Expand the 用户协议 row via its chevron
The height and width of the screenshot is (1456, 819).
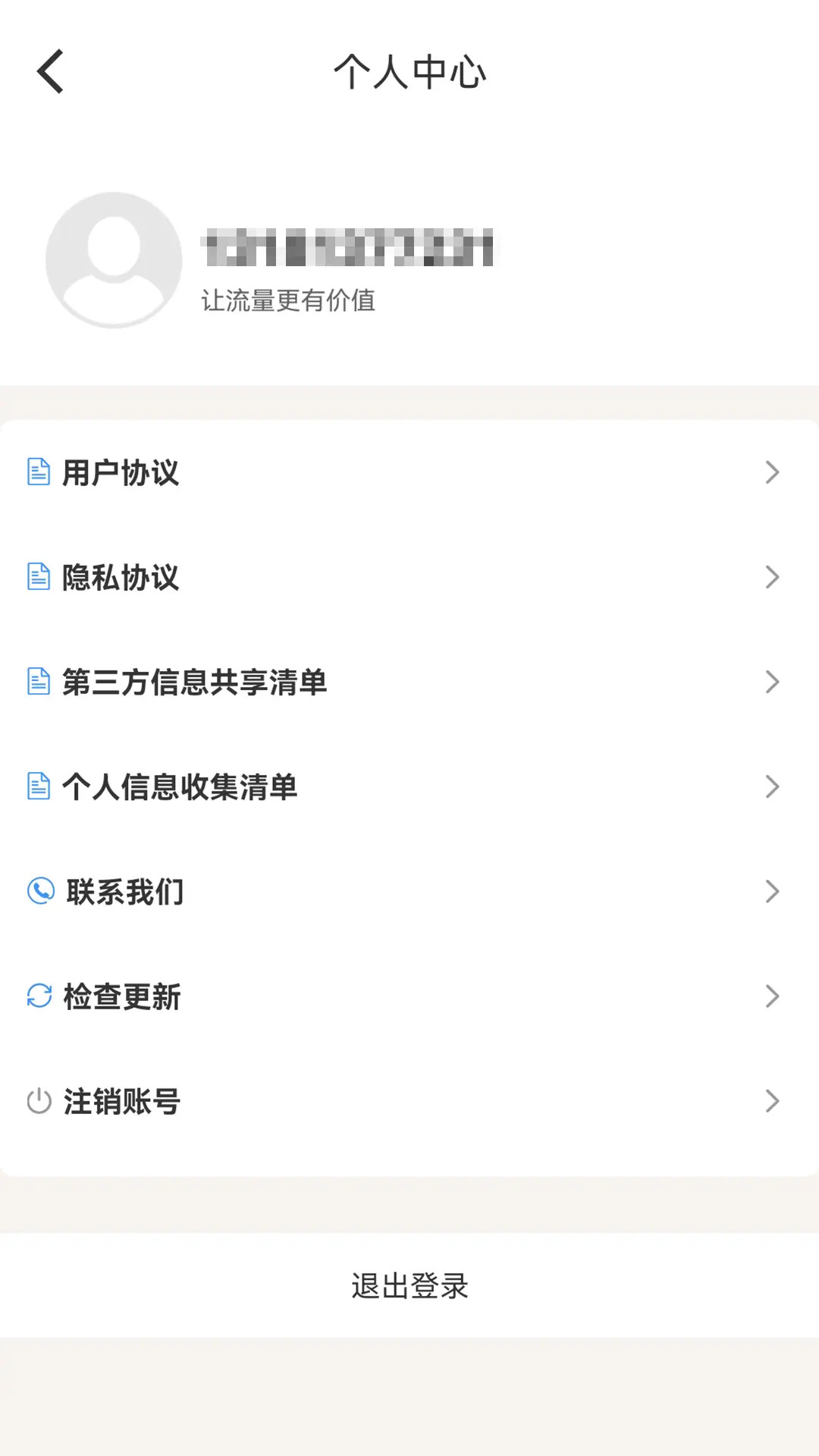772,472
